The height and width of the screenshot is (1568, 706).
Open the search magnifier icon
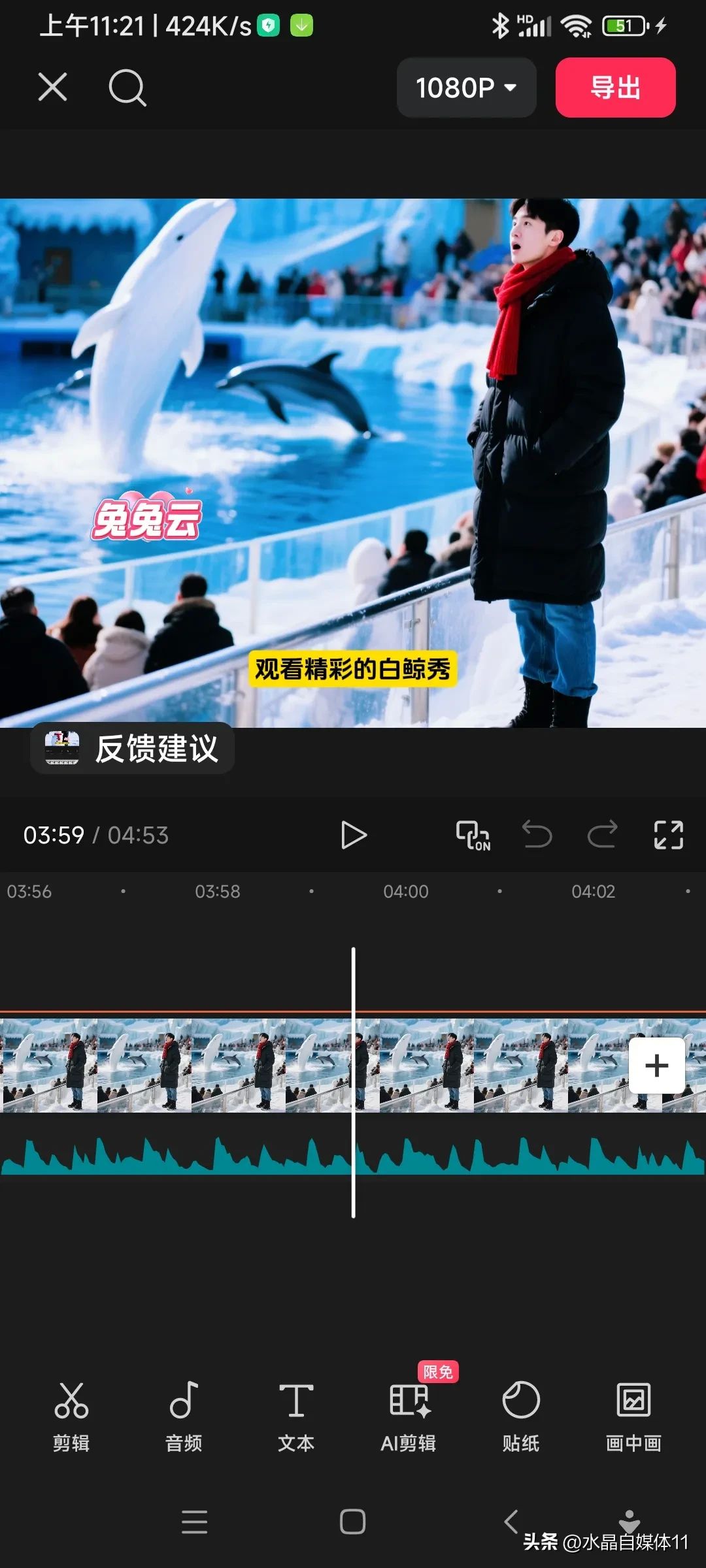[127, 88]
